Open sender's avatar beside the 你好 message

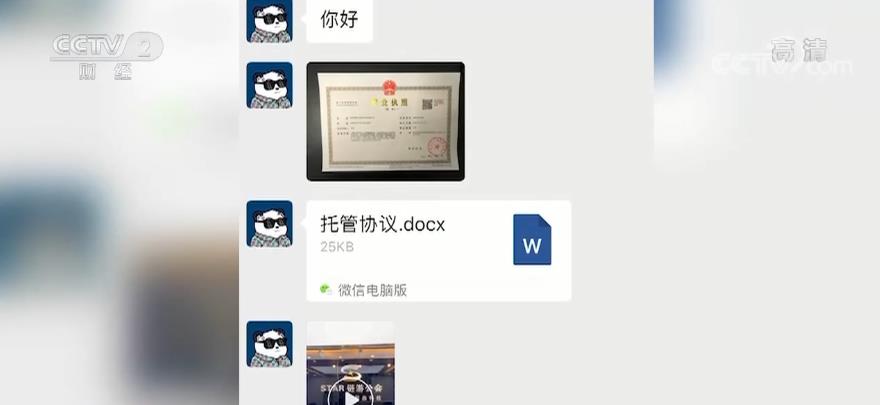coord(269,21)
